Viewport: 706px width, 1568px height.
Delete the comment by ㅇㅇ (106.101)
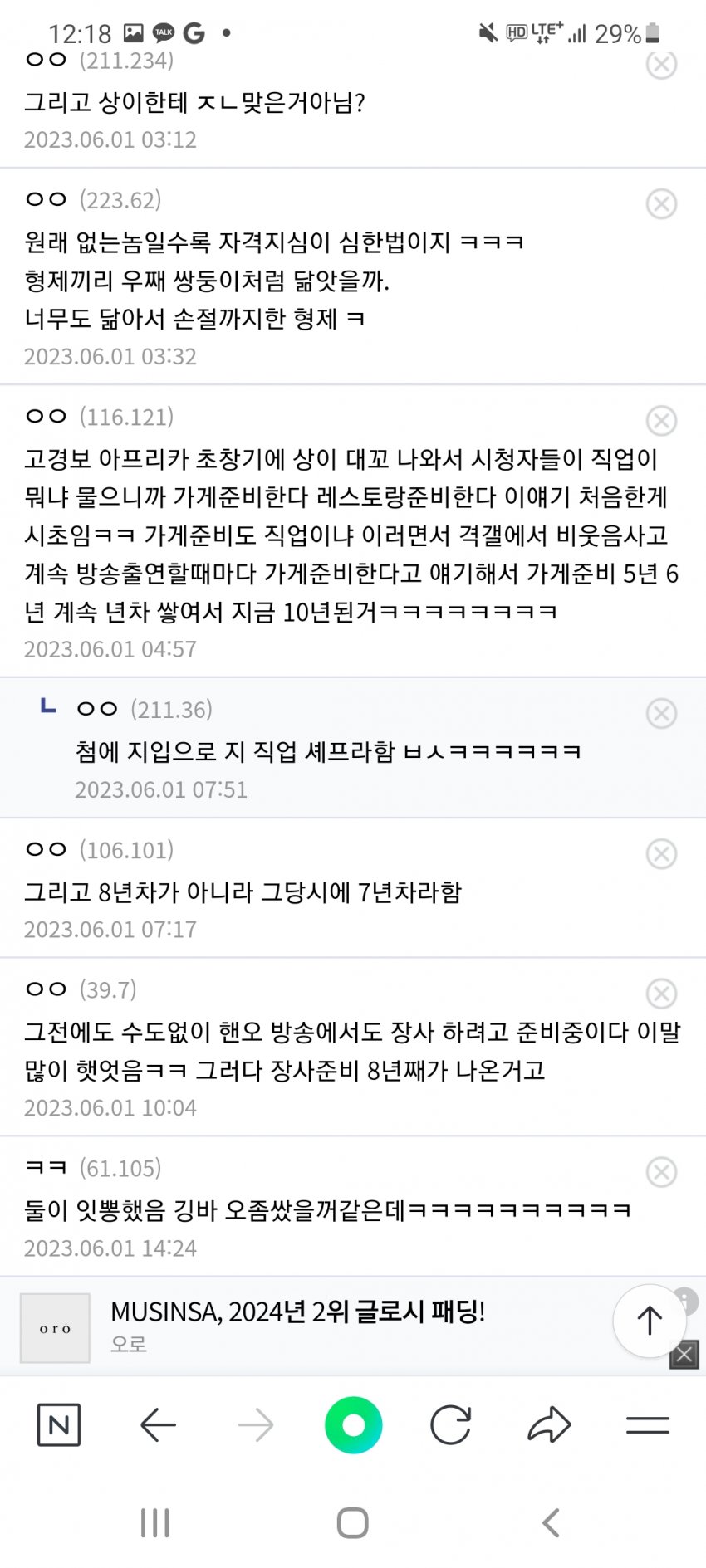661,854
